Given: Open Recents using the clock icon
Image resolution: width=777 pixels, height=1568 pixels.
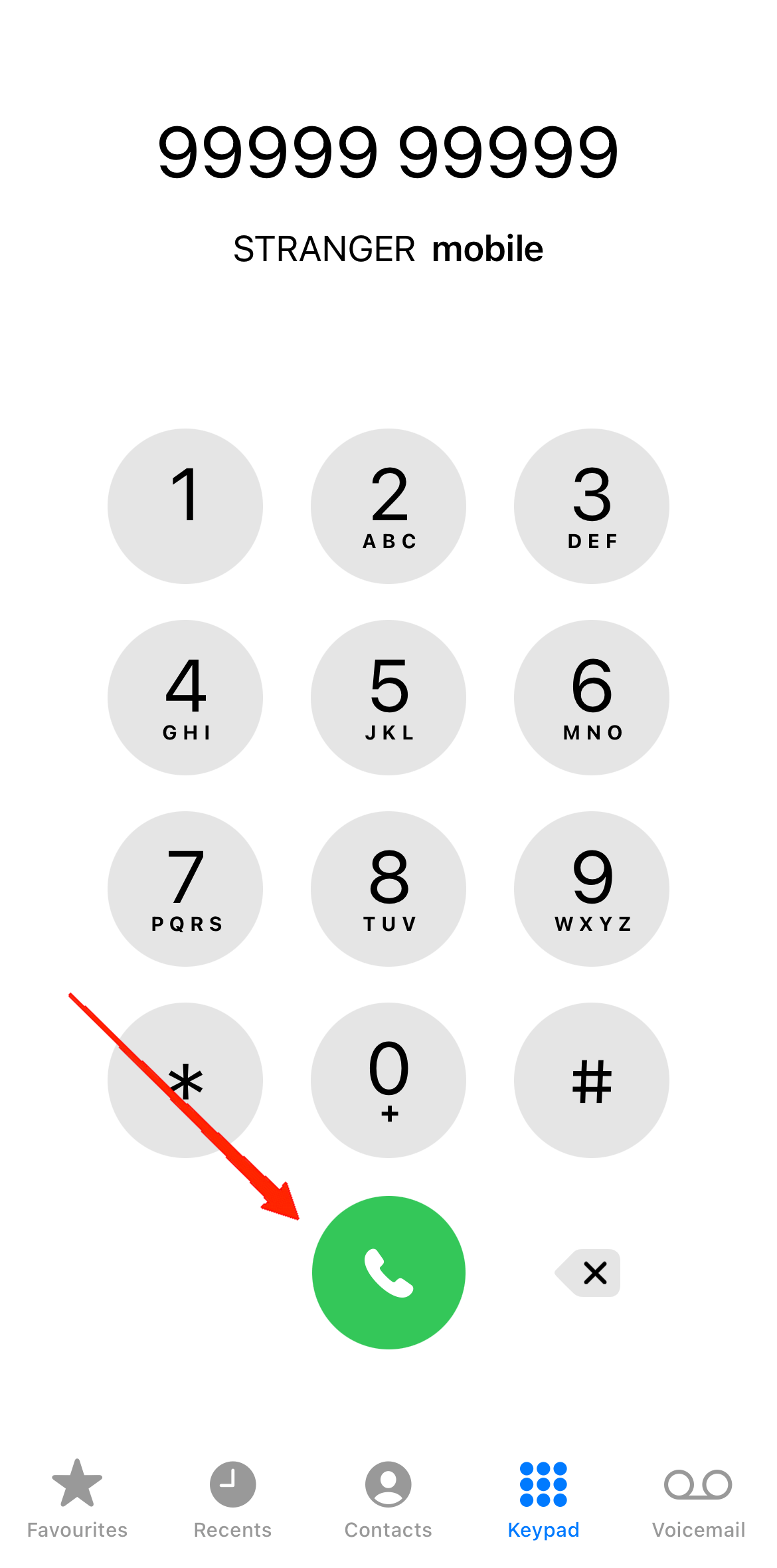Looking at the screenshot, I should tap(232, 1484).
